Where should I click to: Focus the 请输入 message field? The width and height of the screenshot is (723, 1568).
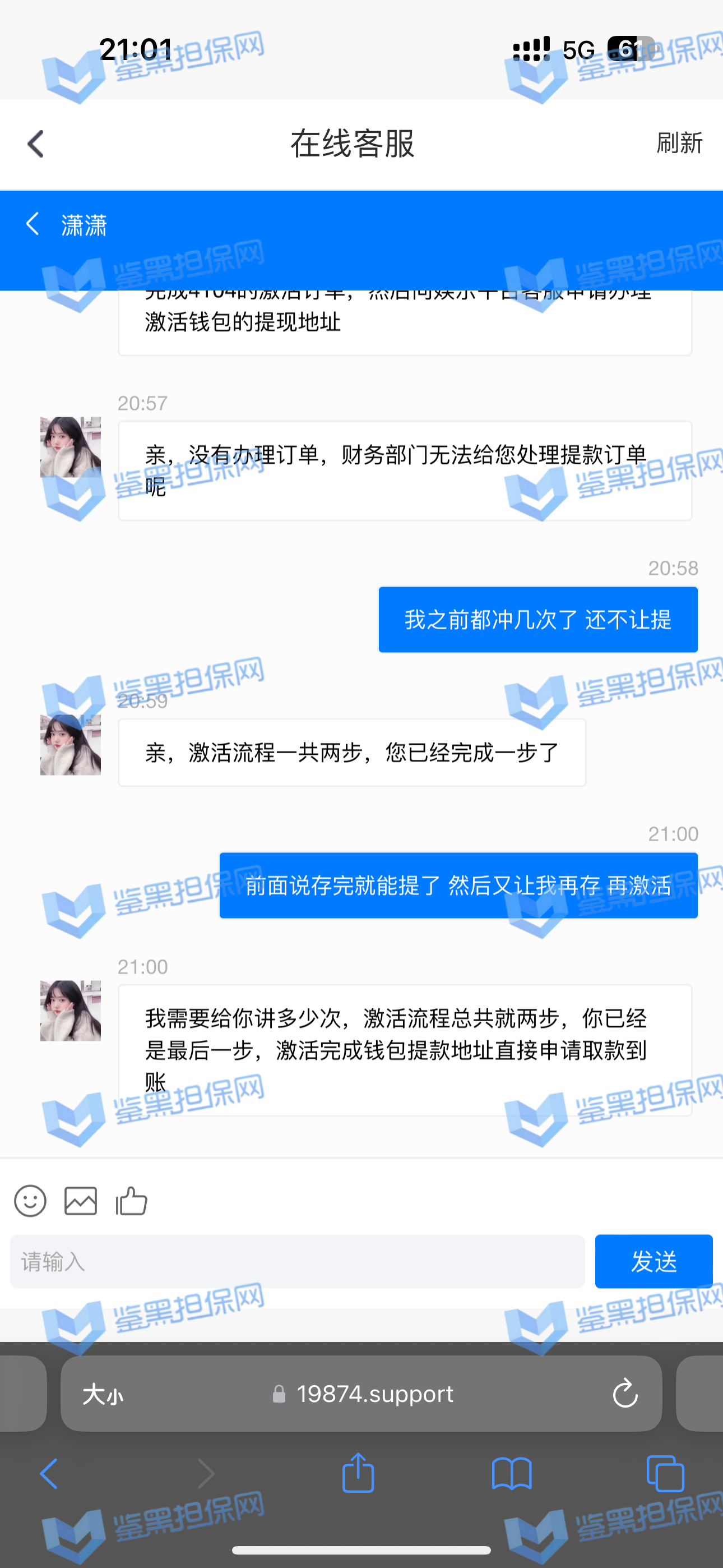(297, 1261)
